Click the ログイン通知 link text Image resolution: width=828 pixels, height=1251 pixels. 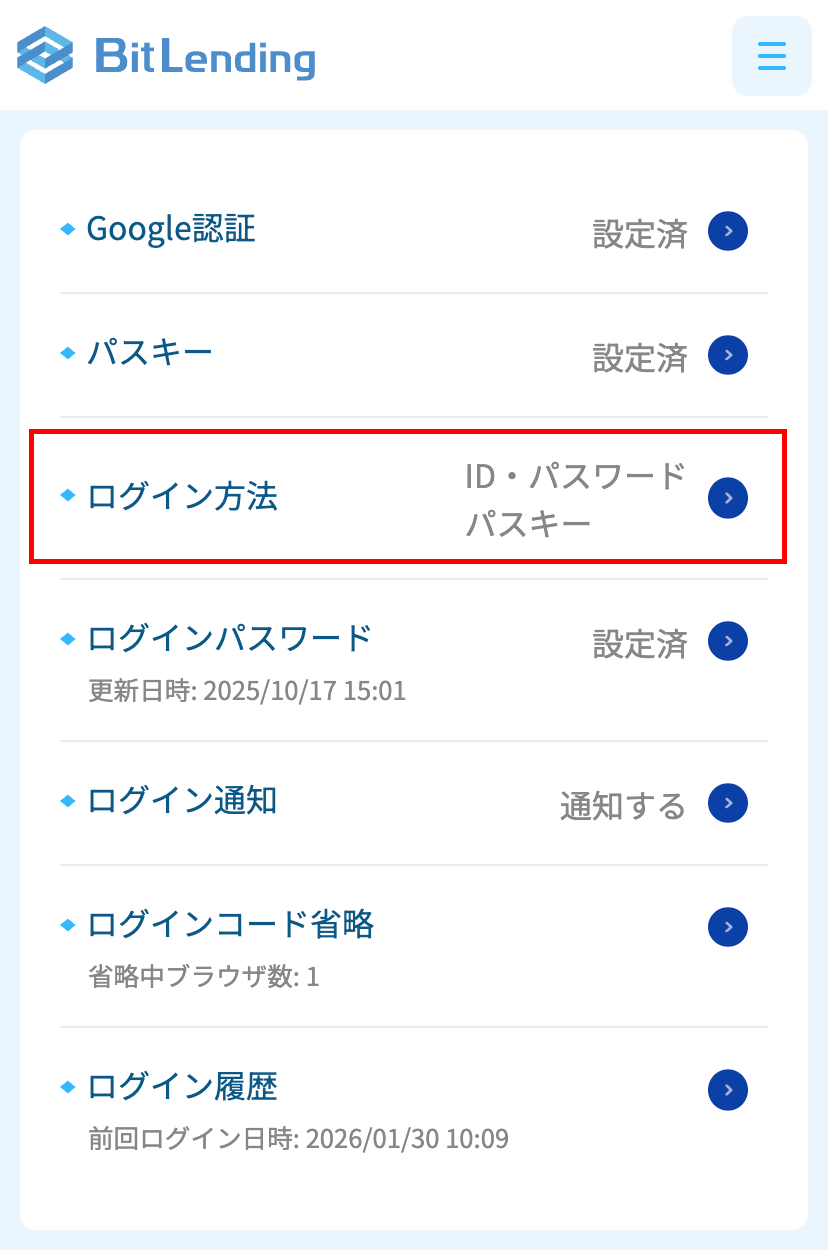181,800
